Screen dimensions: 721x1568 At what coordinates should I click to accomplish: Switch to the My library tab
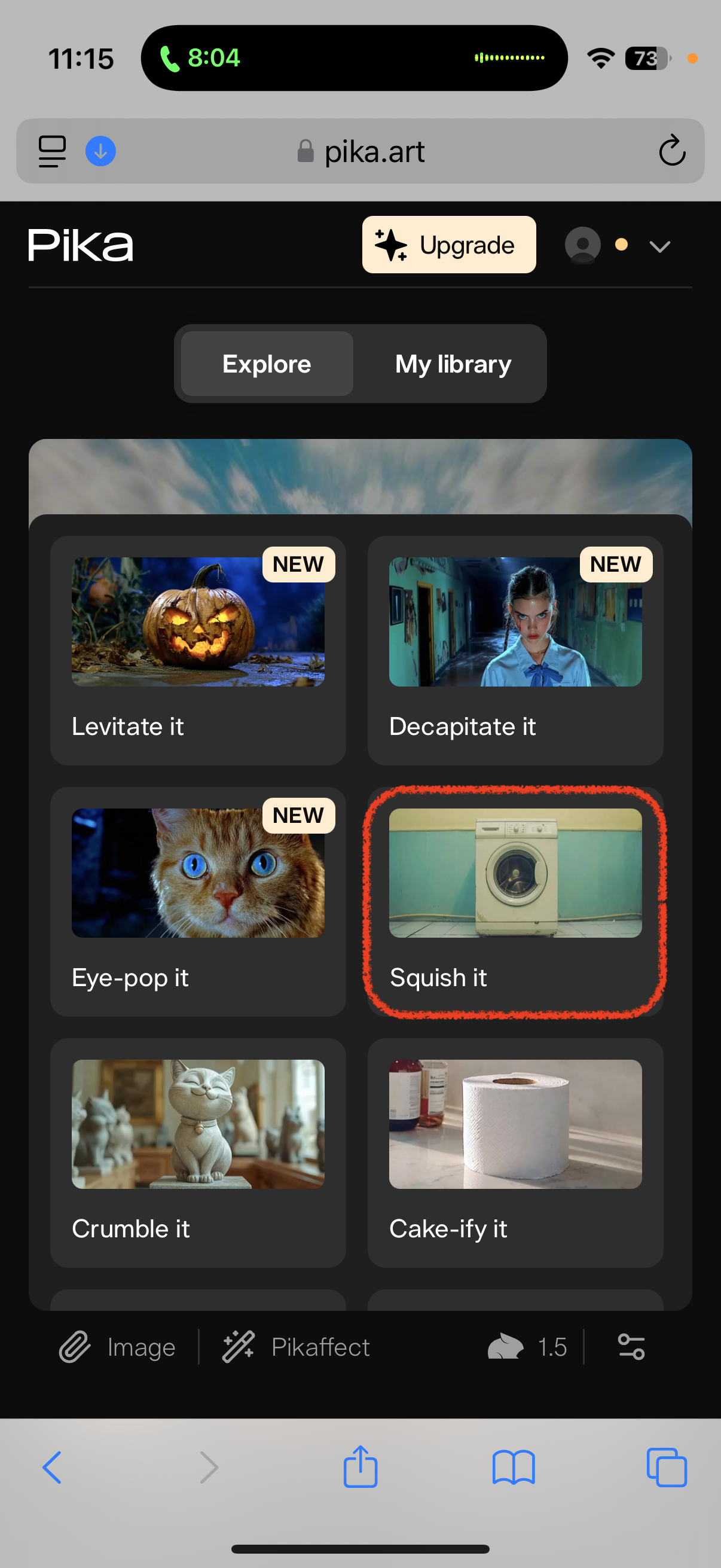[453, 364]
